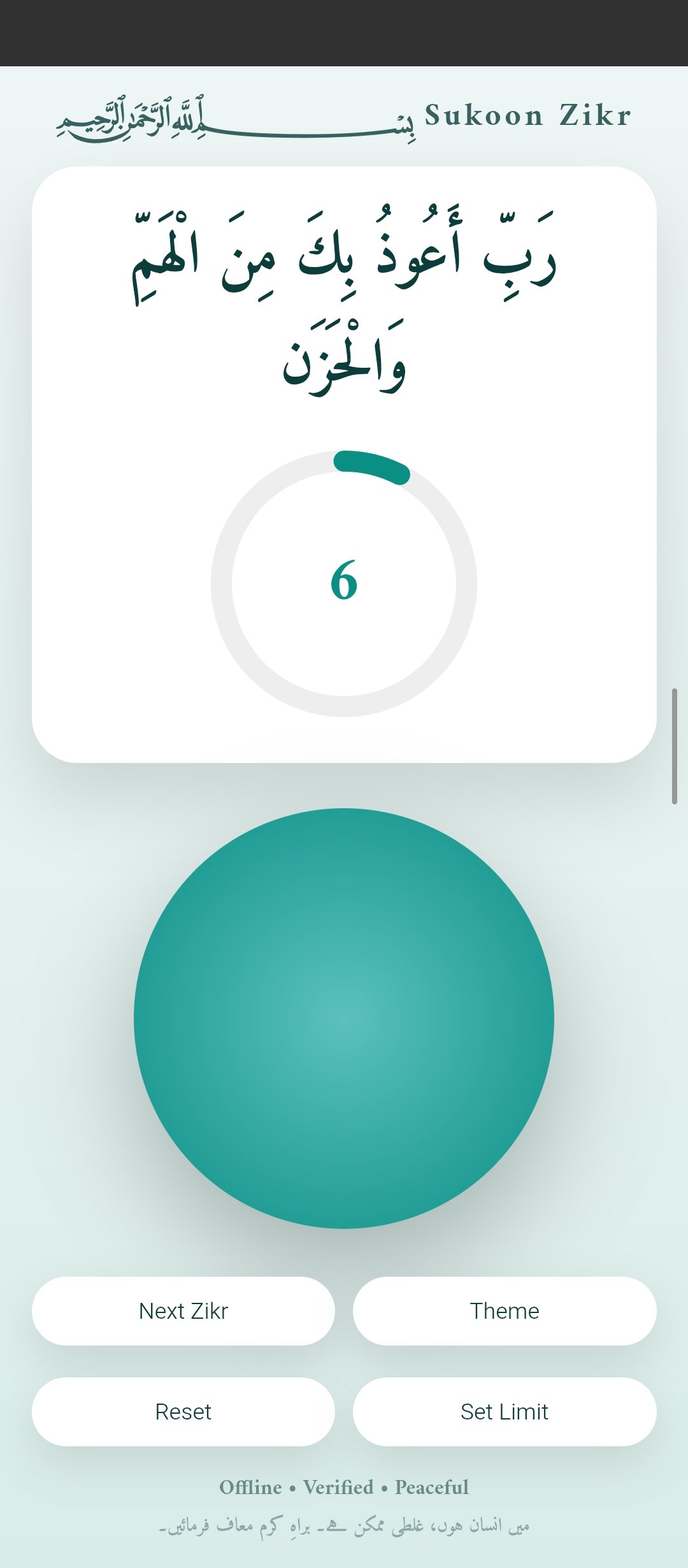Reset the zikr counter
This screenshot has height=1568, width=688.
pos(183,1411)
